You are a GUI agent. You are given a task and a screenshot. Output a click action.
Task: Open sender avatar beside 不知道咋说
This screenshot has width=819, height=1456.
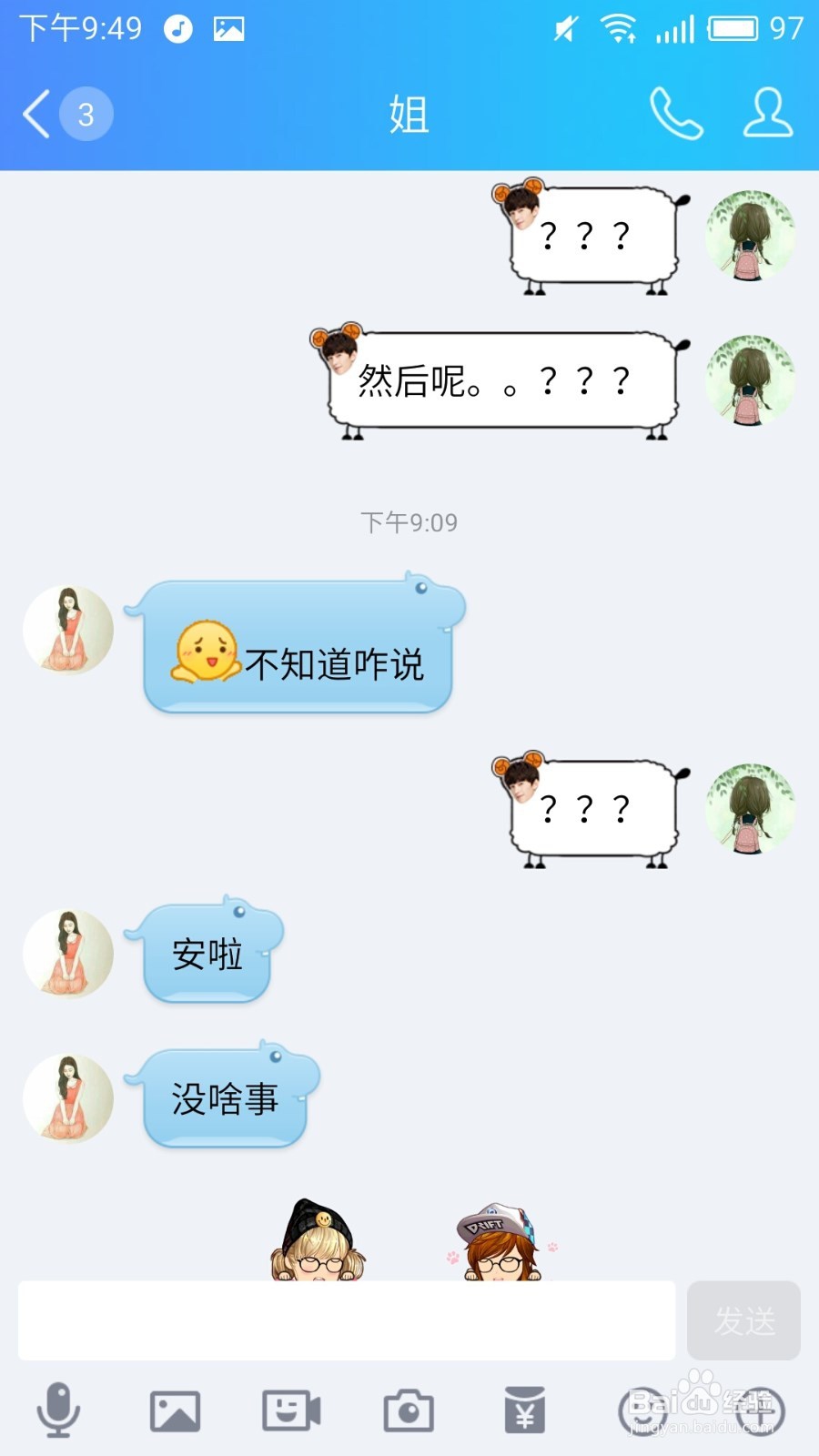68,630
